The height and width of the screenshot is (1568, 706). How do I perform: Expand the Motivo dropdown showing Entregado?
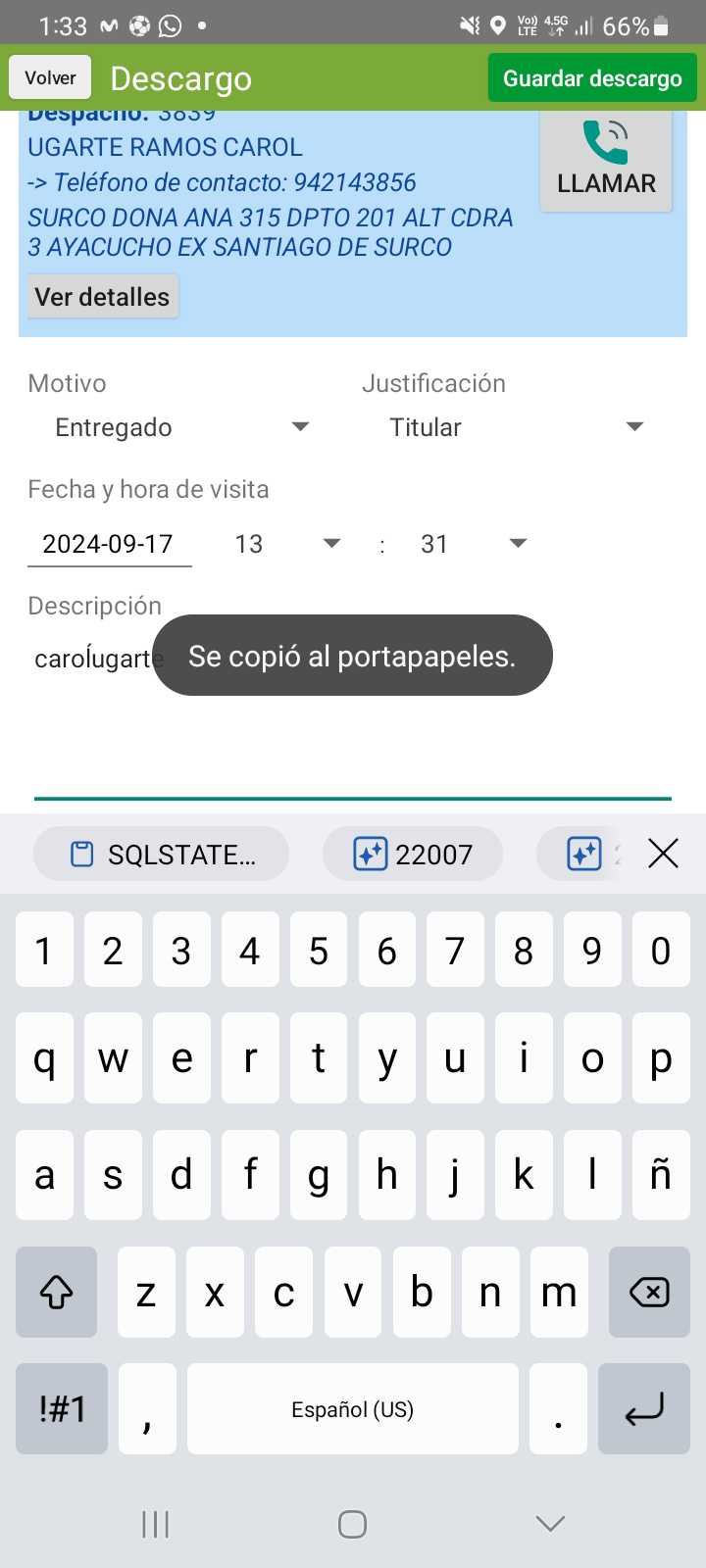coord(182,427)
